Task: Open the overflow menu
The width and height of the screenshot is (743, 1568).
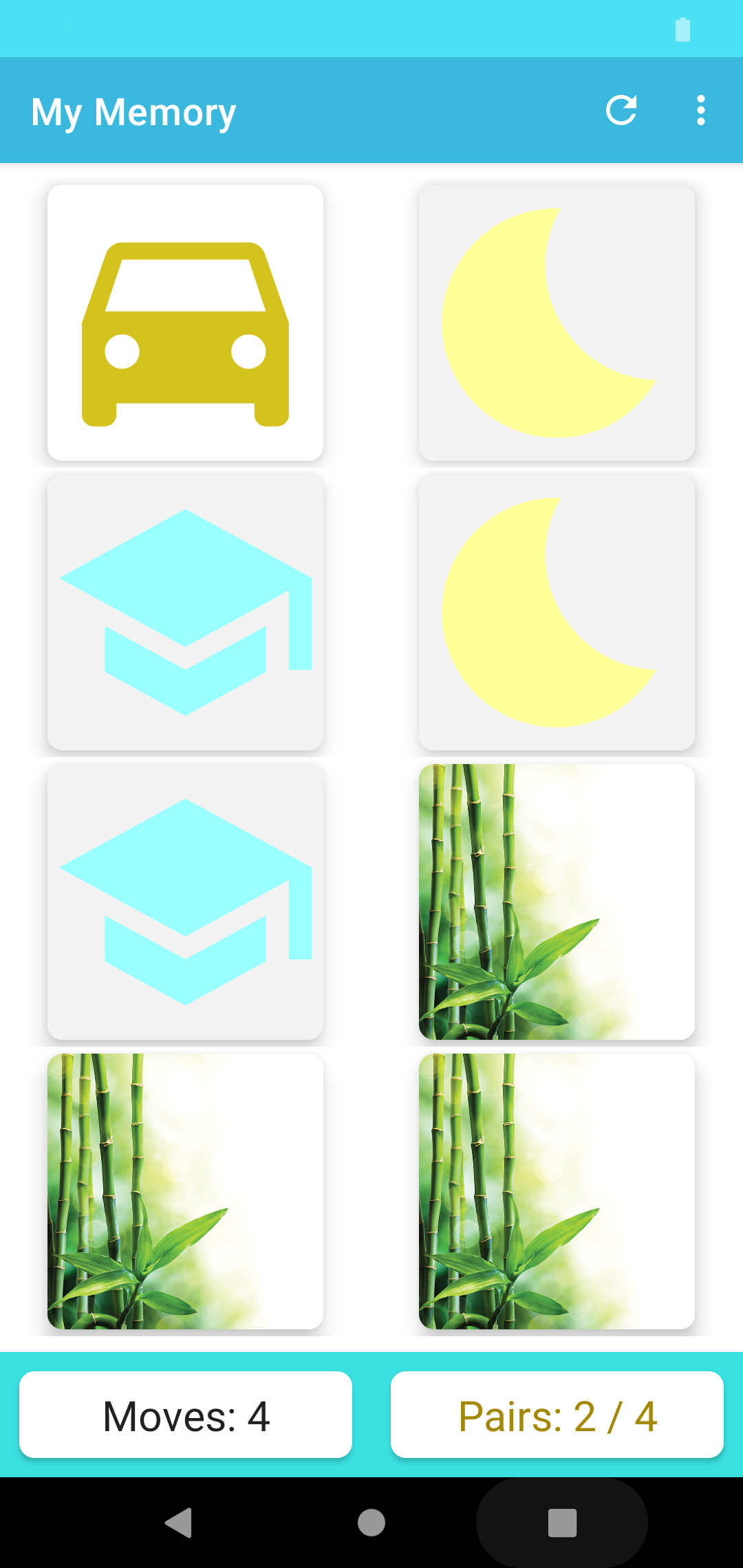Action: 700,110
